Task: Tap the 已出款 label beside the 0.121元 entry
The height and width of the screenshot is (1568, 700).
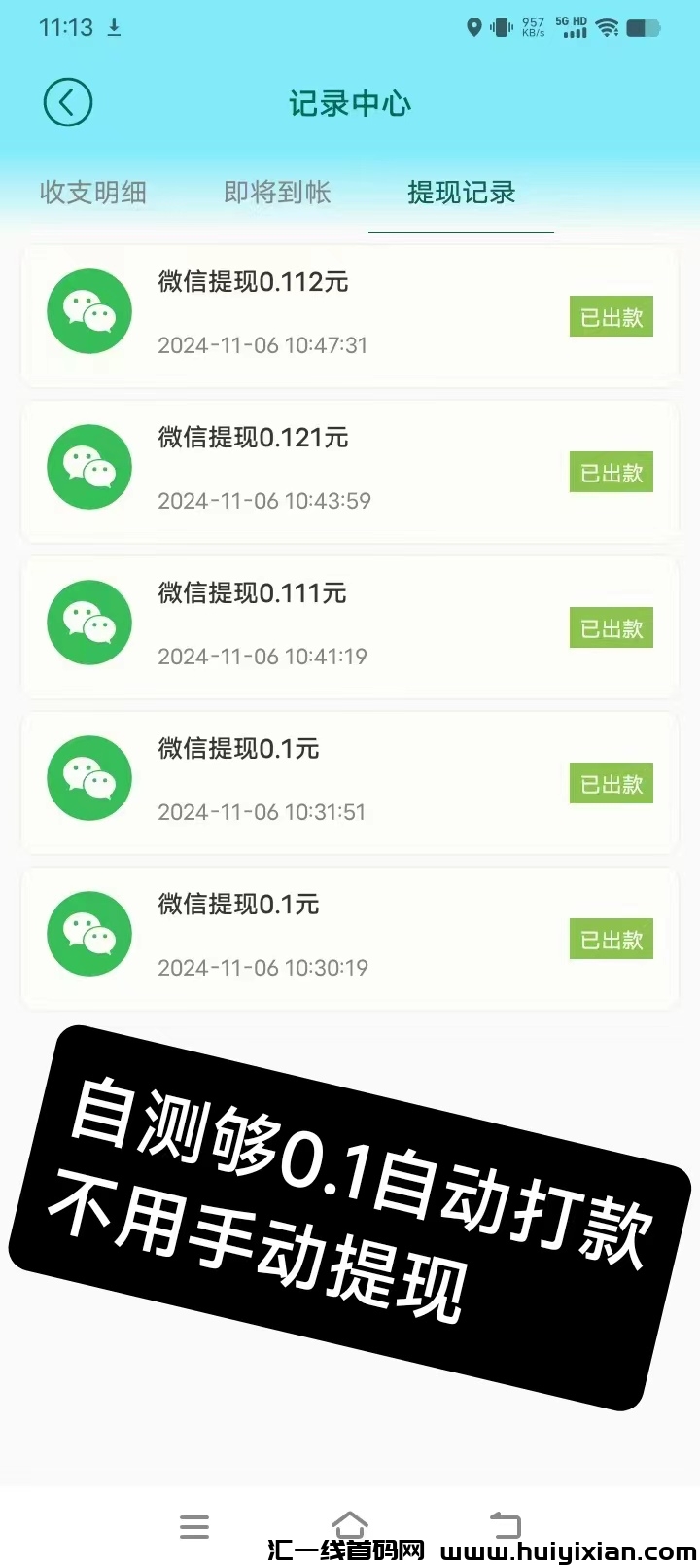Action: (611, 472)
